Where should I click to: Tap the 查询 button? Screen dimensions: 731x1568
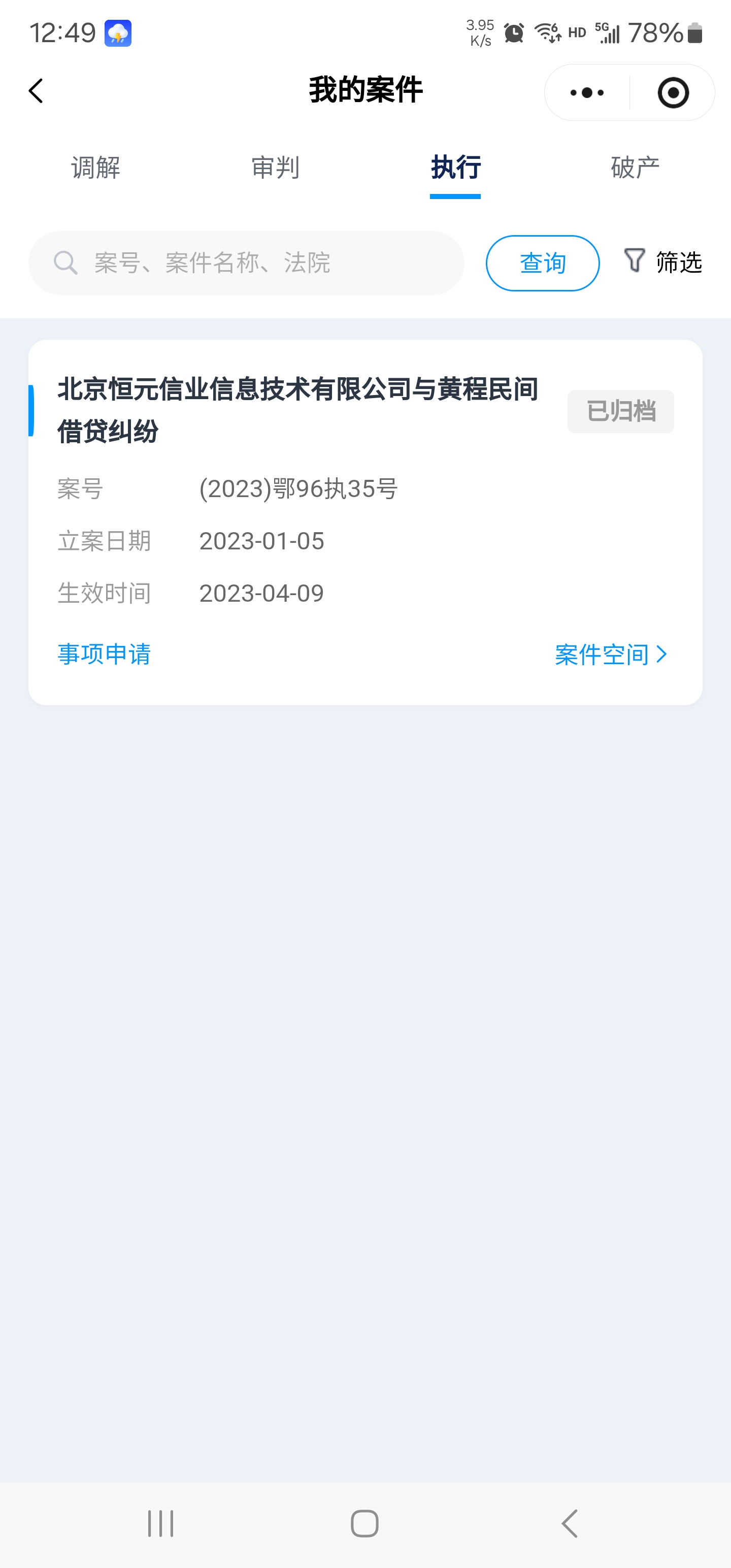[542, 263]
